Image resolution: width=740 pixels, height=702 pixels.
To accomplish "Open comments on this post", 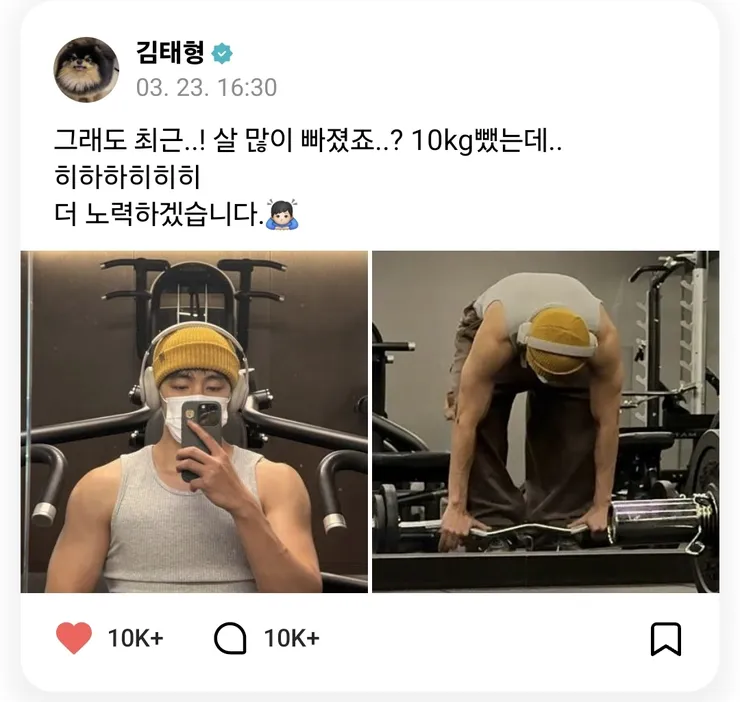I will (231, 638).
